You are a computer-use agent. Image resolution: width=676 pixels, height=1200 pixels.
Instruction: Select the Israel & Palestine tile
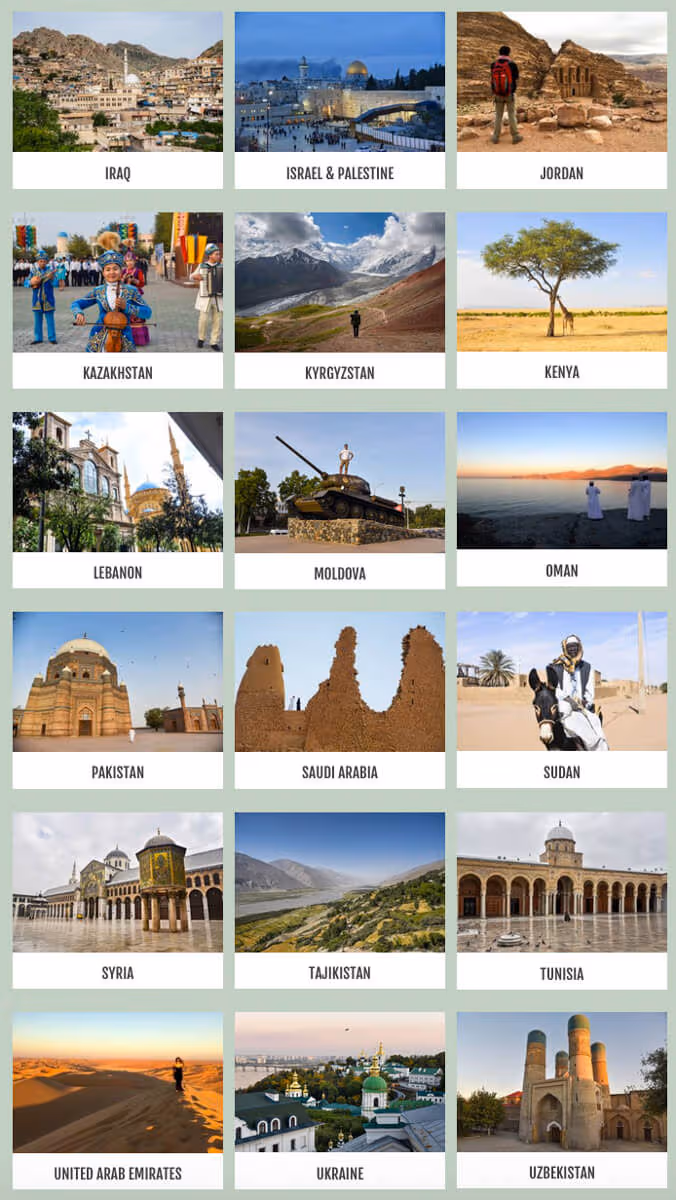click(x=340, y=100)
